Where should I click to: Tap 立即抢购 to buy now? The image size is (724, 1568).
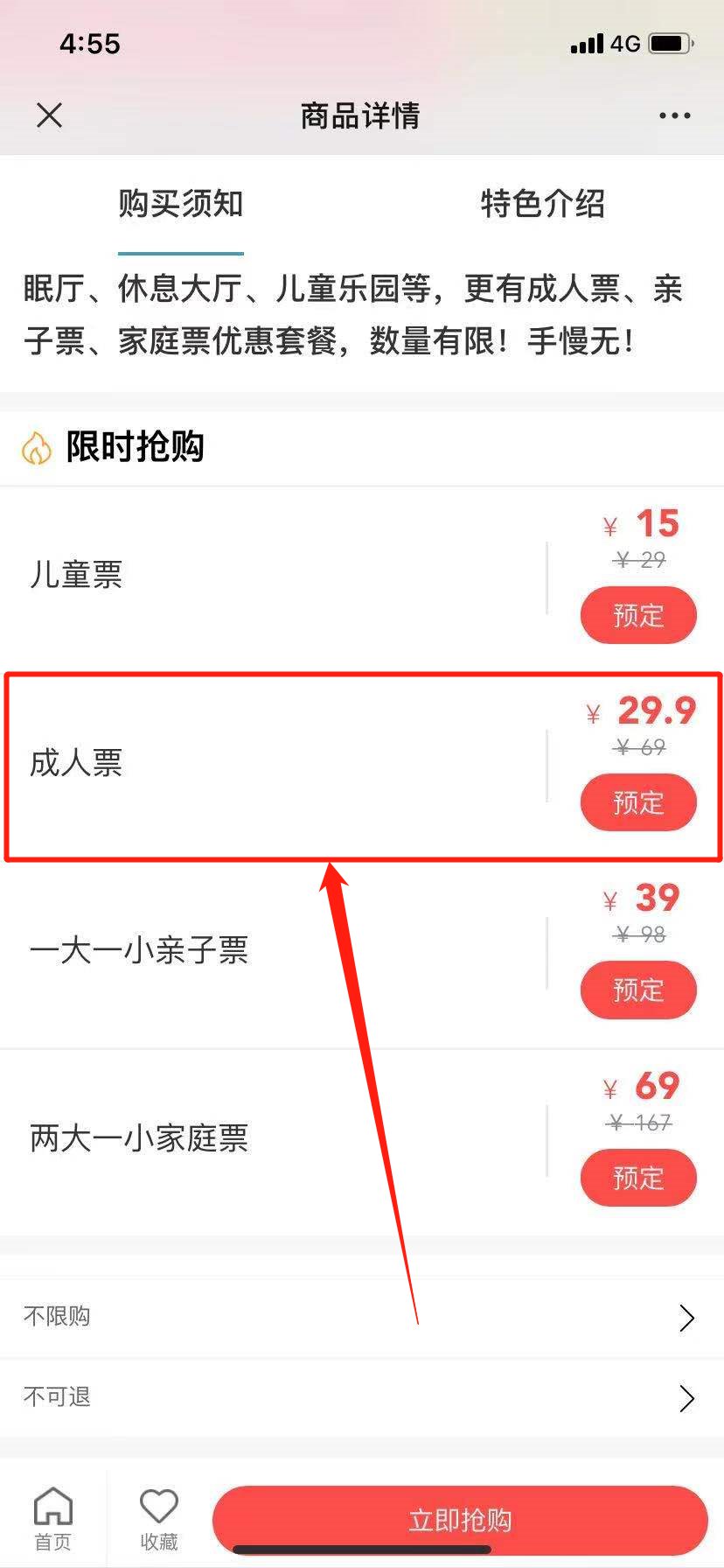(460, 1520)
